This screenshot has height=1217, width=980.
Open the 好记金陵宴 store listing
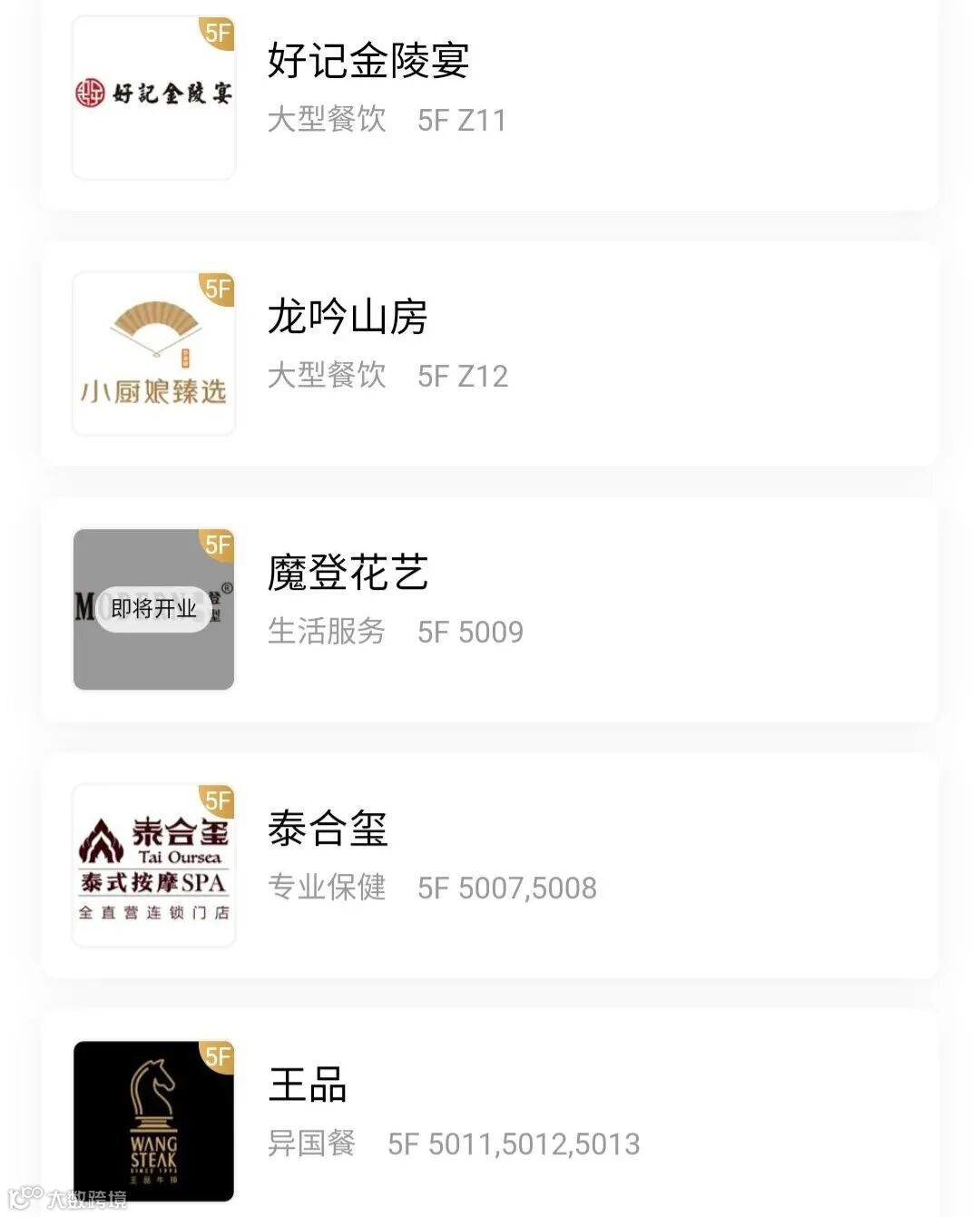point(367,62)
